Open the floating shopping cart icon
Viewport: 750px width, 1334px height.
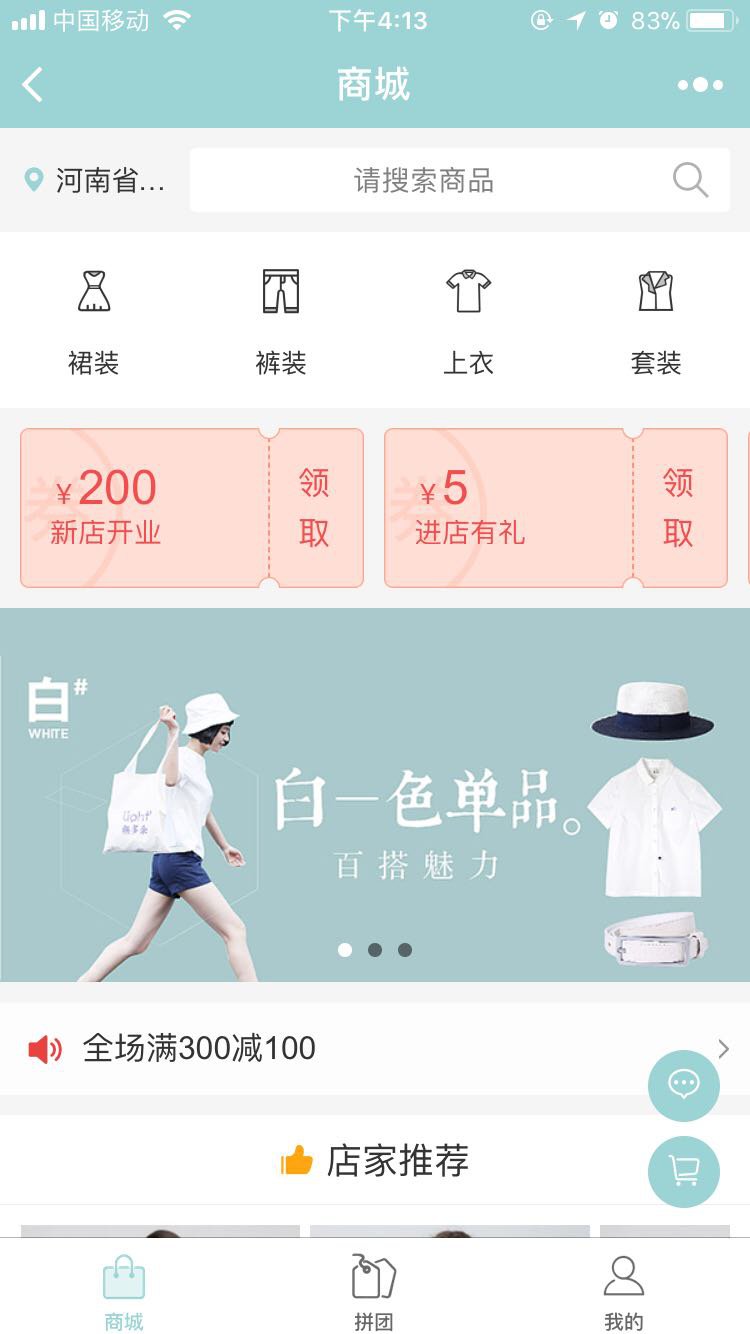(x=684, y=1171)
